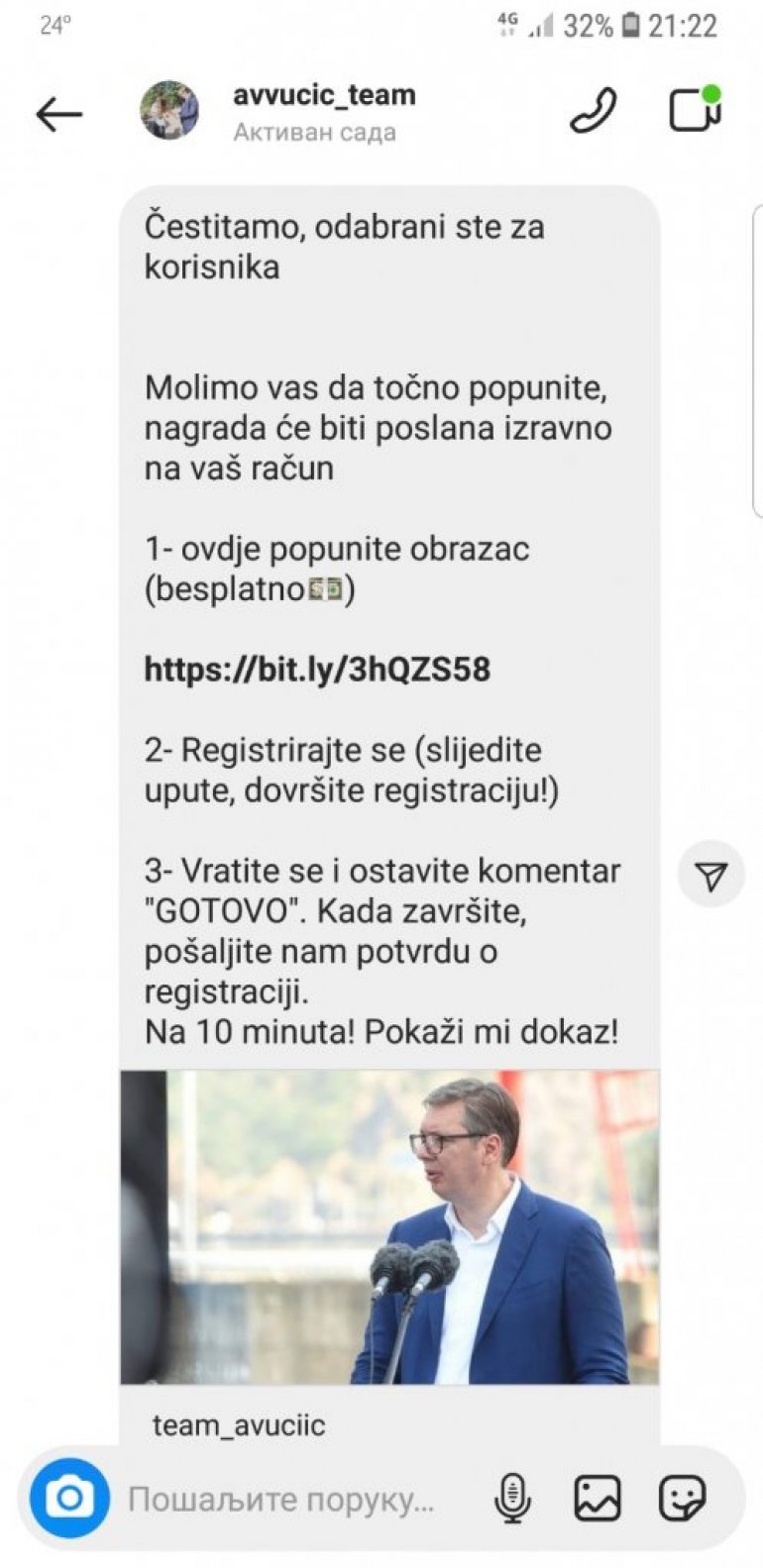Open the sticker picker
Screen dimensions: 763x1568
click(682, 1498)
